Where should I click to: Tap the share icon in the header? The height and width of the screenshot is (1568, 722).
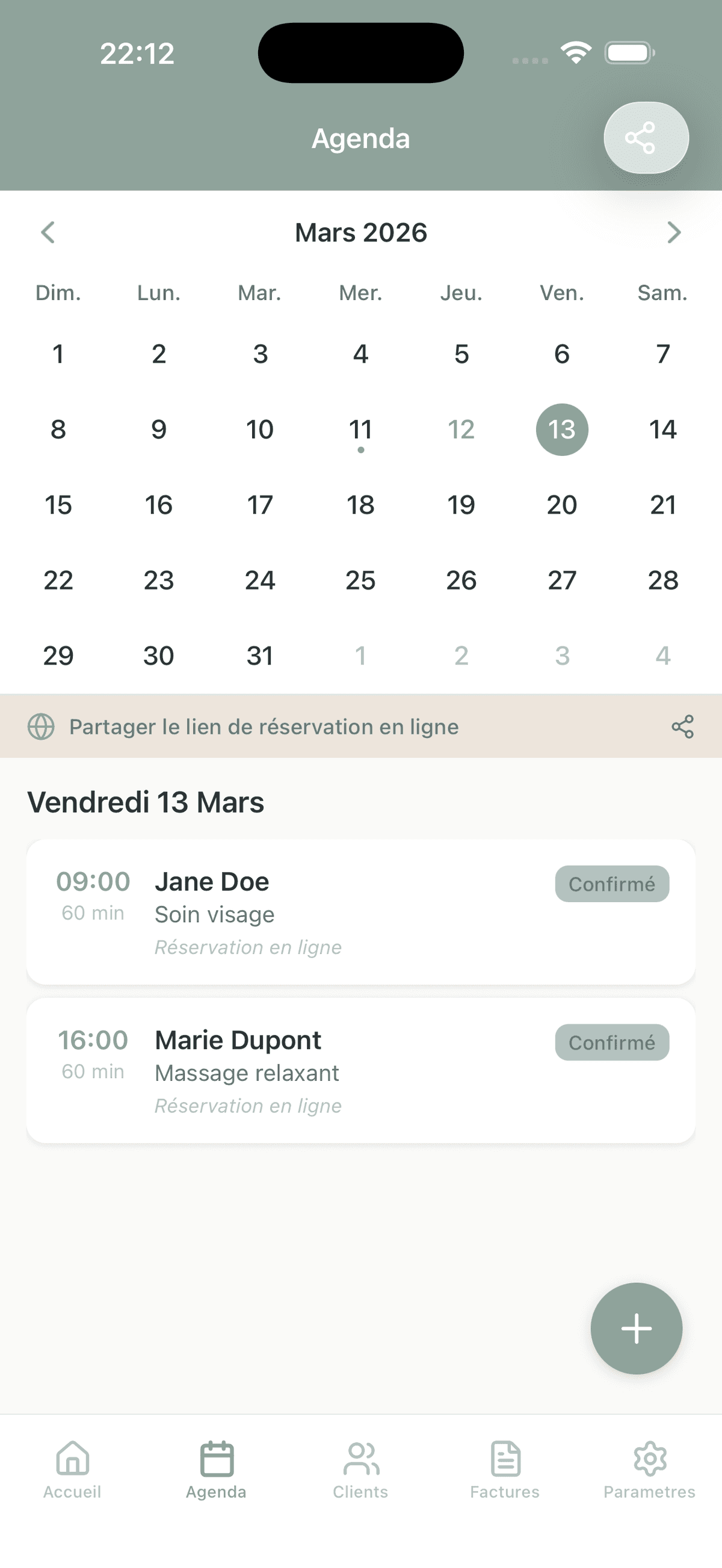click(x=646, y=138)
